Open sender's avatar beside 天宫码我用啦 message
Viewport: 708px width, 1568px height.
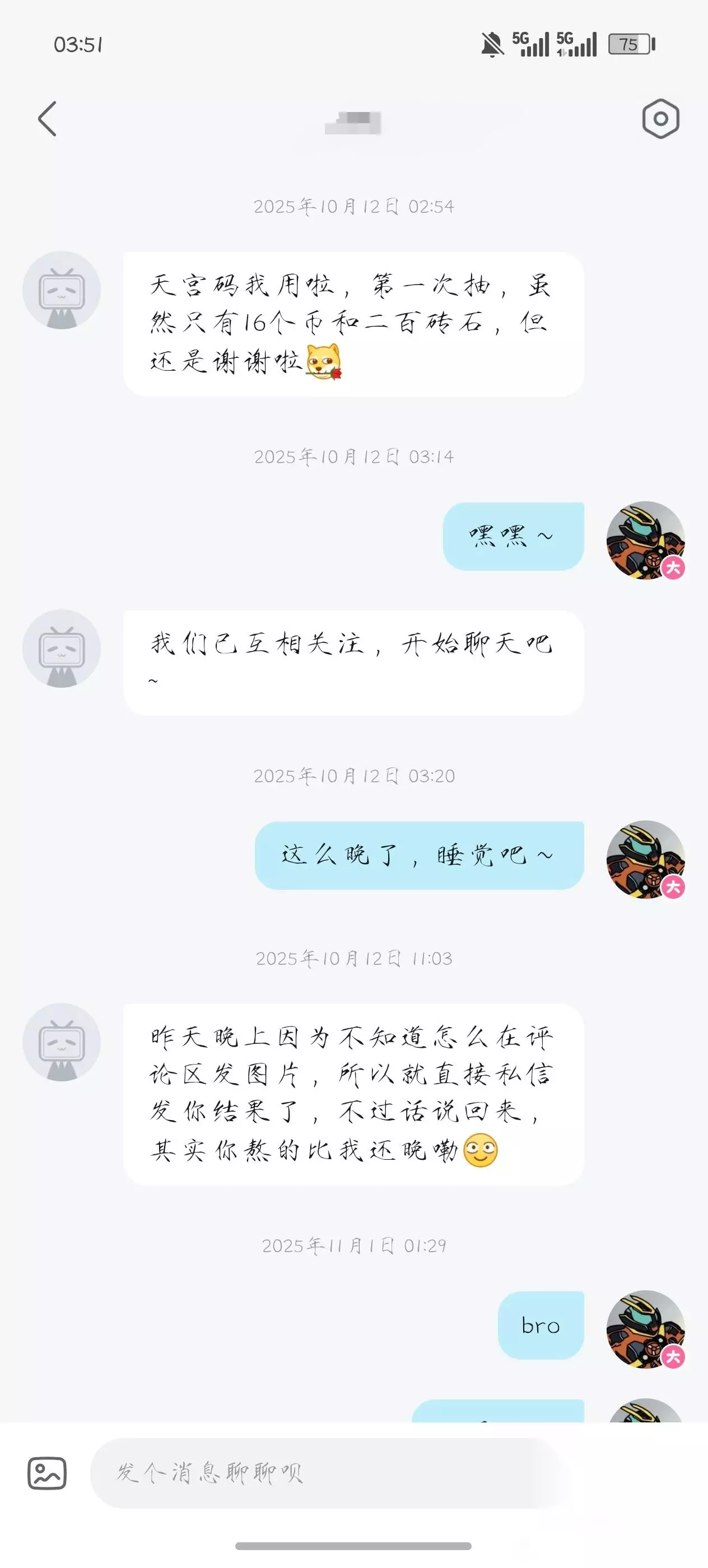pos(62,290)
